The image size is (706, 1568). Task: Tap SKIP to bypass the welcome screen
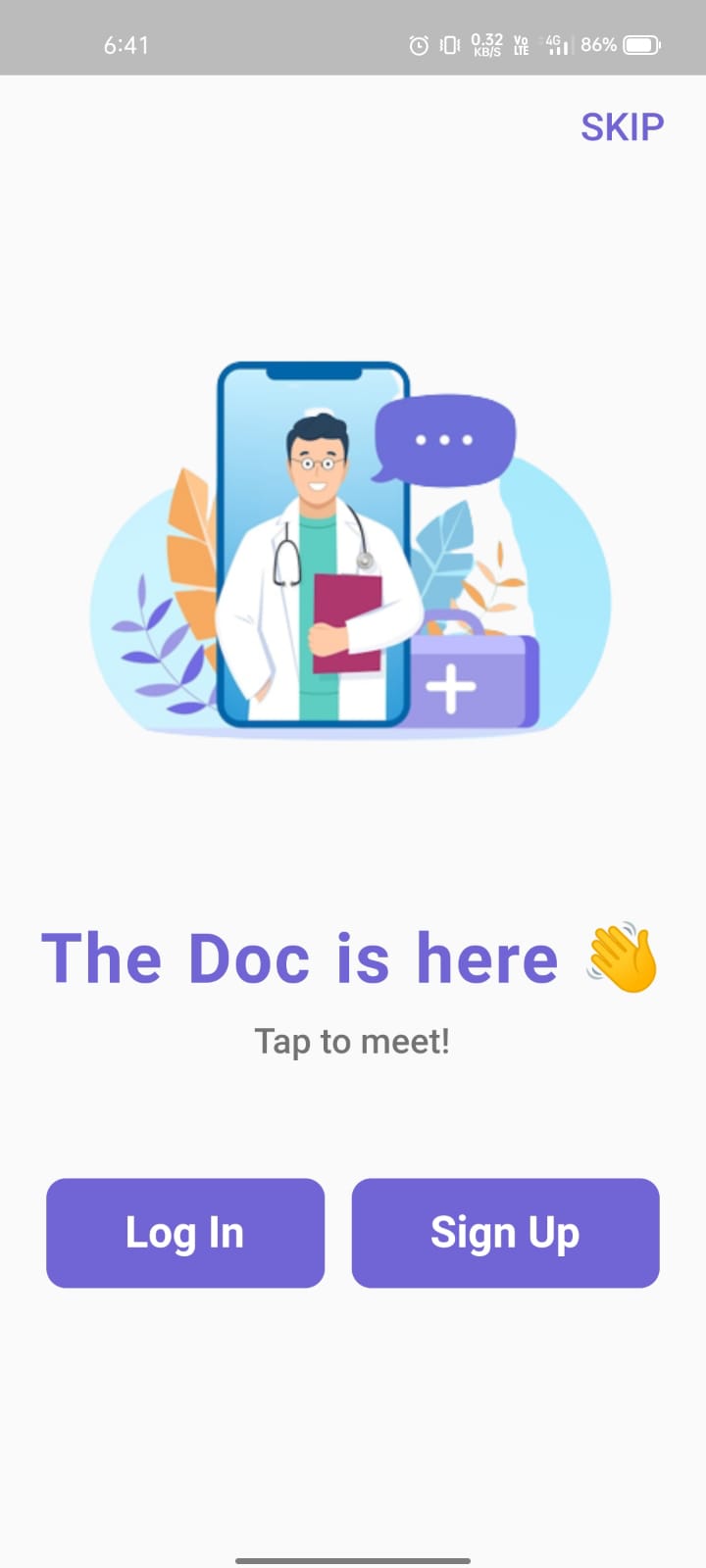(x=622, y=126)
